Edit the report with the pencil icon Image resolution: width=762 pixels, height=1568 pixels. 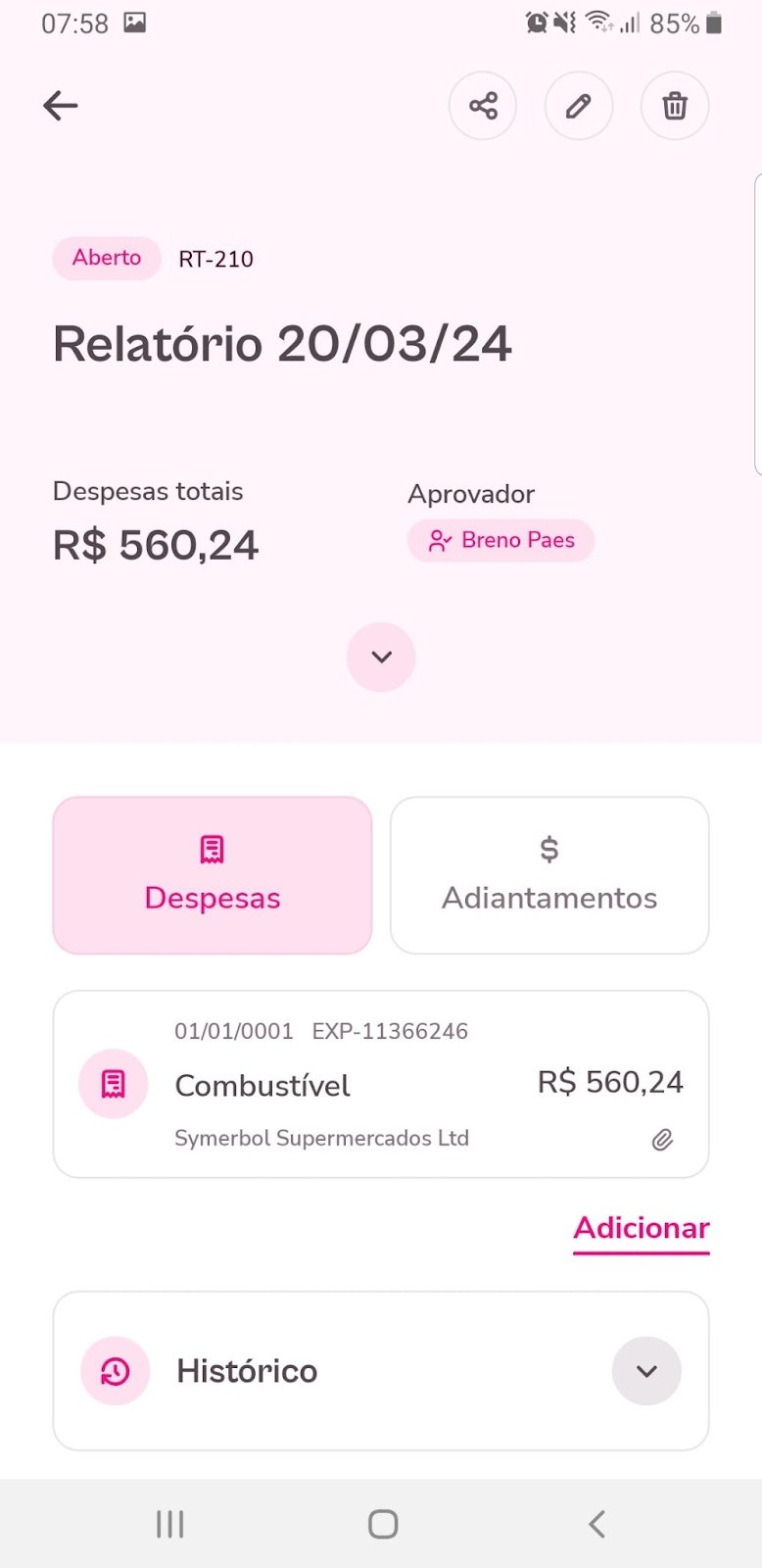(579, 106)
